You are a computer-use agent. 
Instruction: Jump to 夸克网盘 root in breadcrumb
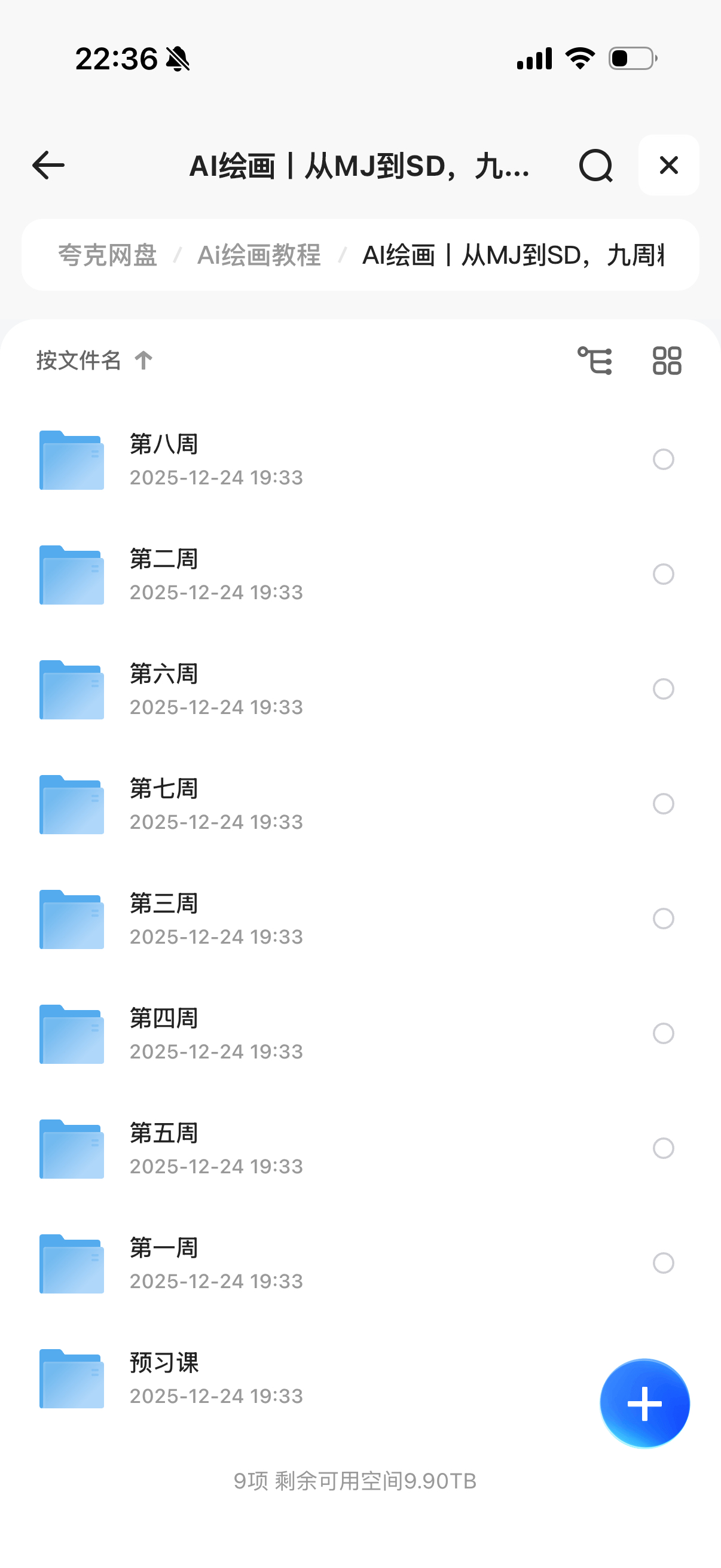108,255
